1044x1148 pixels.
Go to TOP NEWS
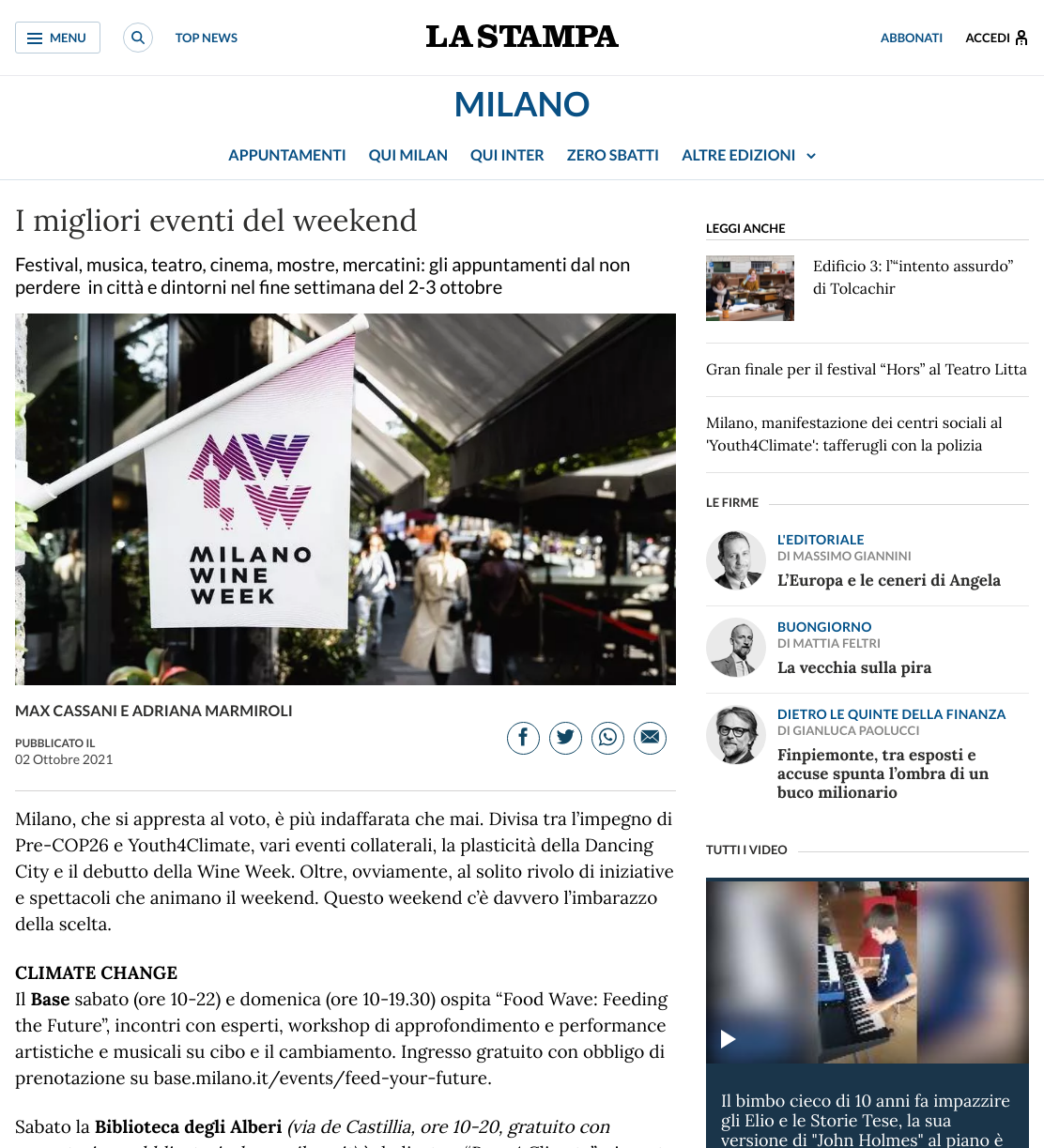(207, 38)
